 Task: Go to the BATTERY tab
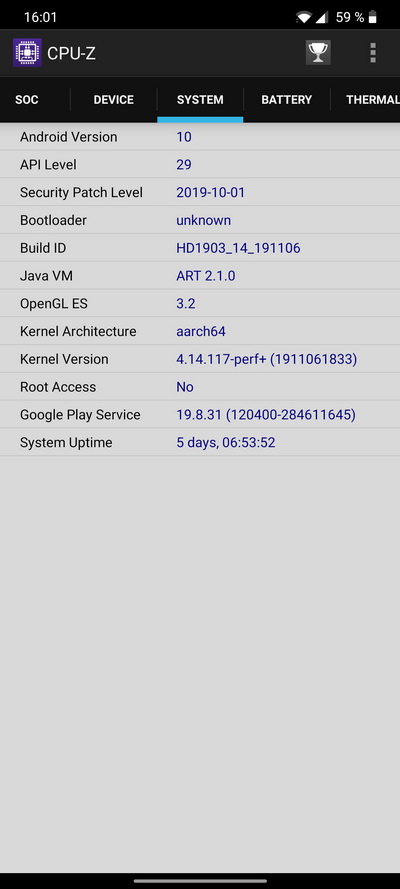click(287, 100)
